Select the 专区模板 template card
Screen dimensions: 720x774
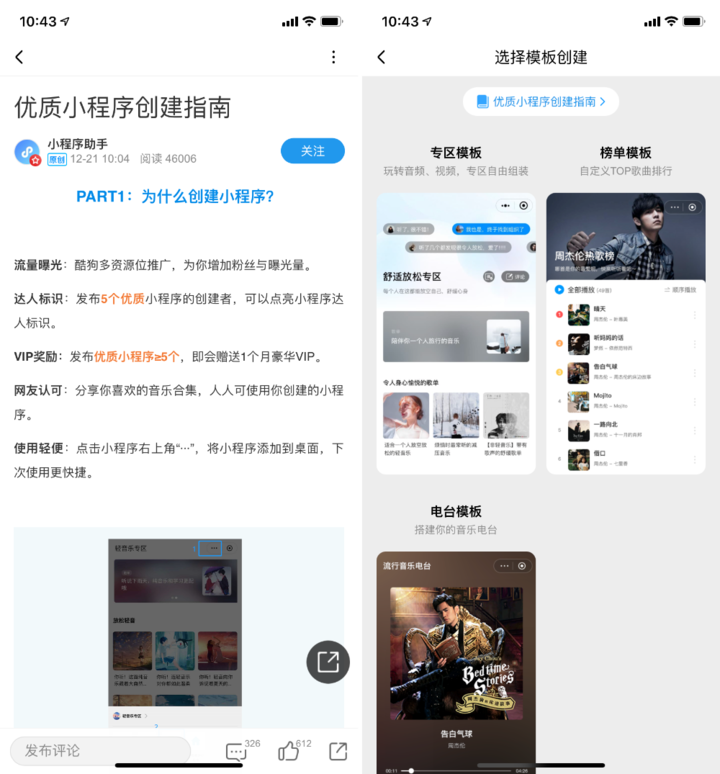[456, 333]
